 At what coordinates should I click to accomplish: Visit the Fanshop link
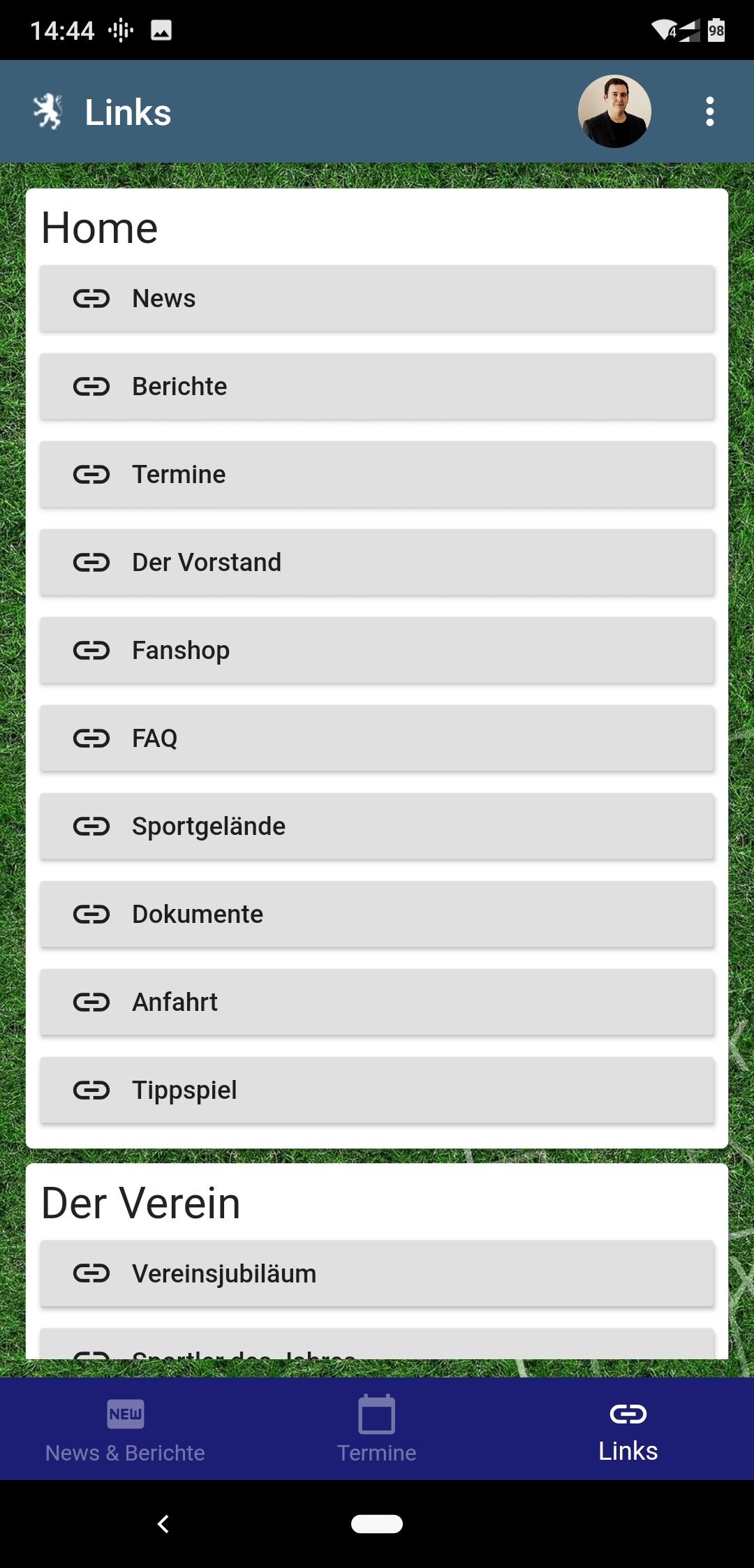coord(377,650)
